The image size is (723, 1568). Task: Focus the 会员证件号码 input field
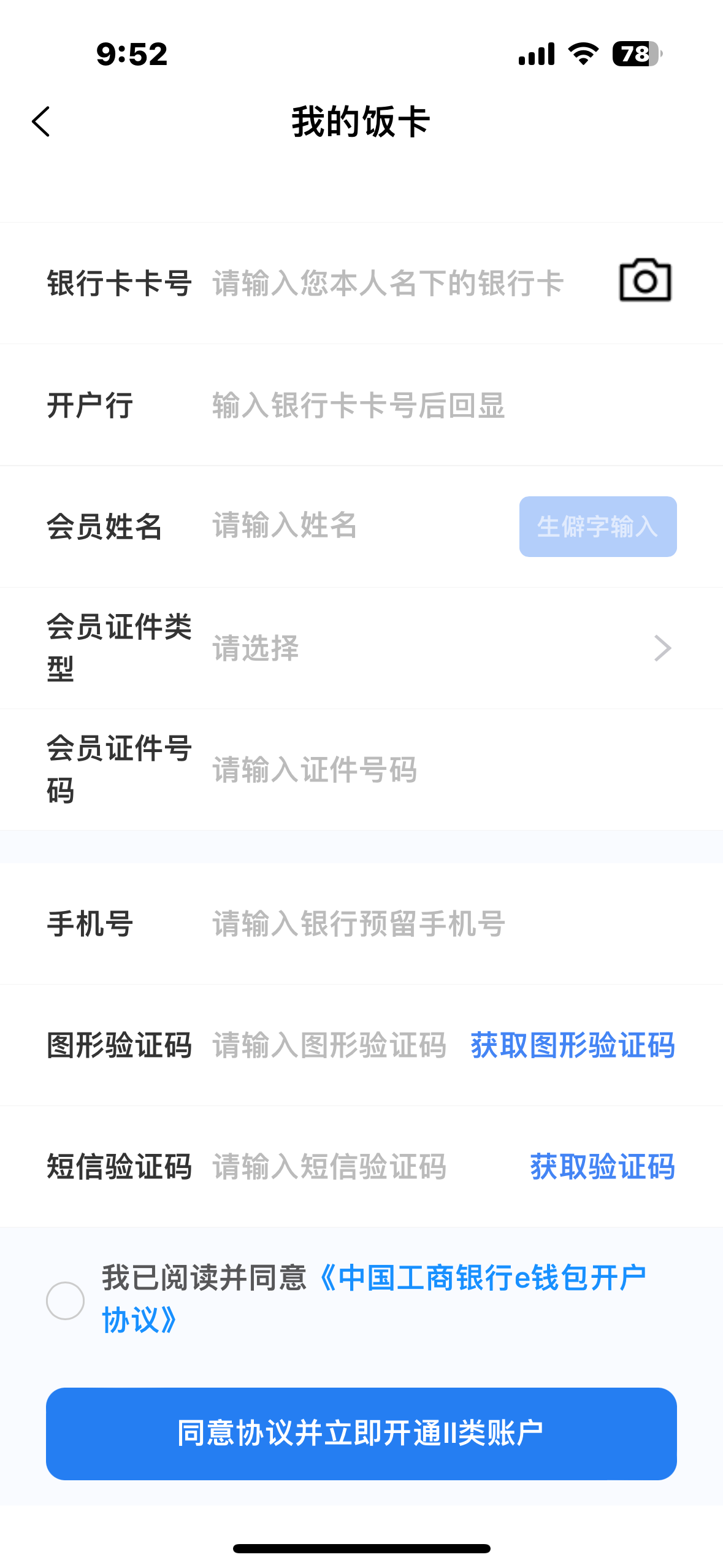click(x=429, y=769)
